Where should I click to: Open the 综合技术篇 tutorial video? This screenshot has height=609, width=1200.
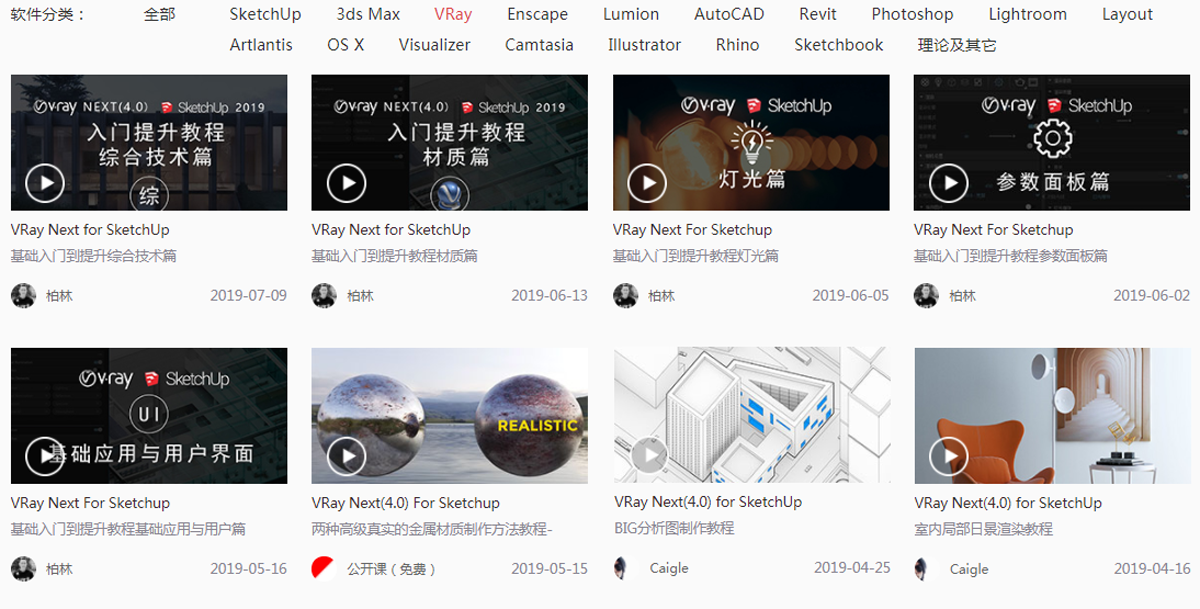coord(149,143)
